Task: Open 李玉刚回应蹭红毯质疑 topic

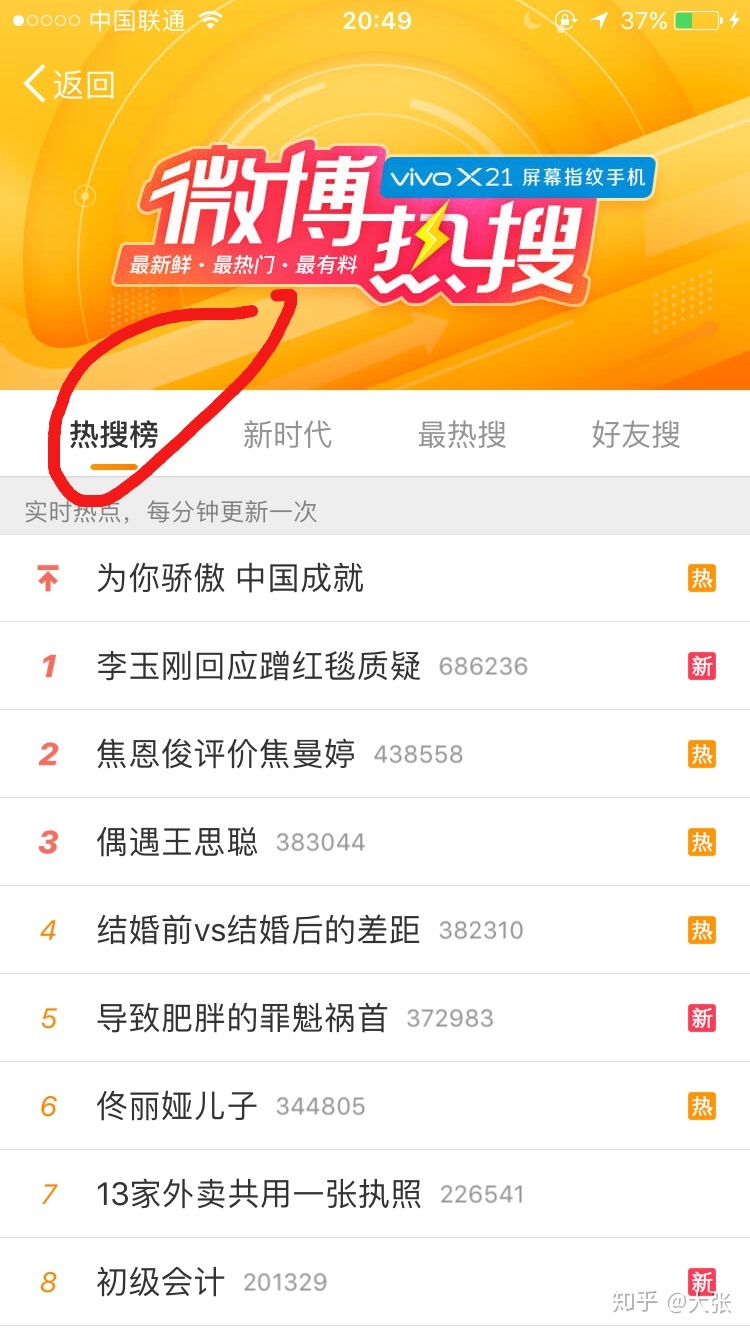Action: point(259,666)
